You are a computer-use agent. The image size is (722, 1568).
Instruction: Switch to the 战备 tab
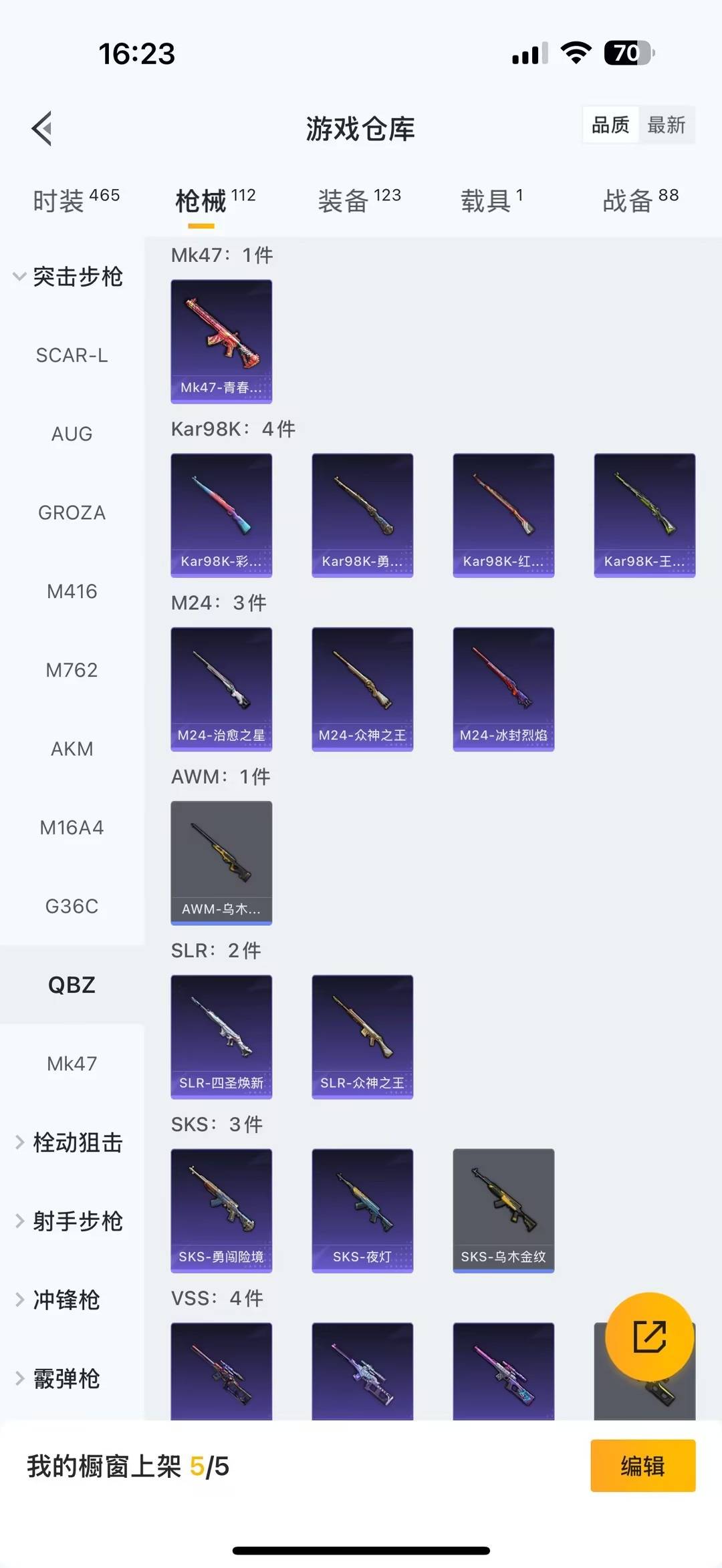click(640, 200)
